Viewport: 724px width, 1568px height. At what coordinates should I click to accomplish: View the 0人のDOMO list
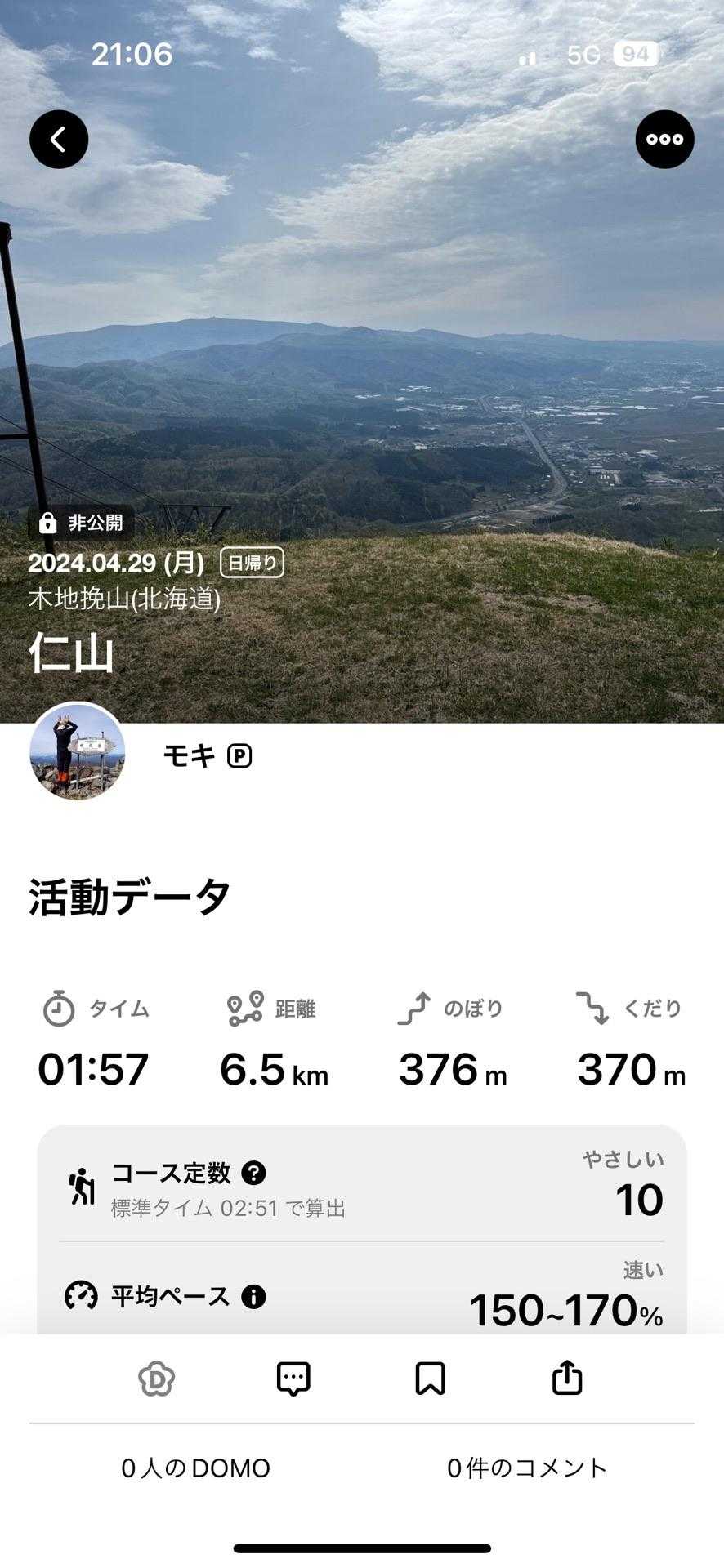click(195, 1468)
